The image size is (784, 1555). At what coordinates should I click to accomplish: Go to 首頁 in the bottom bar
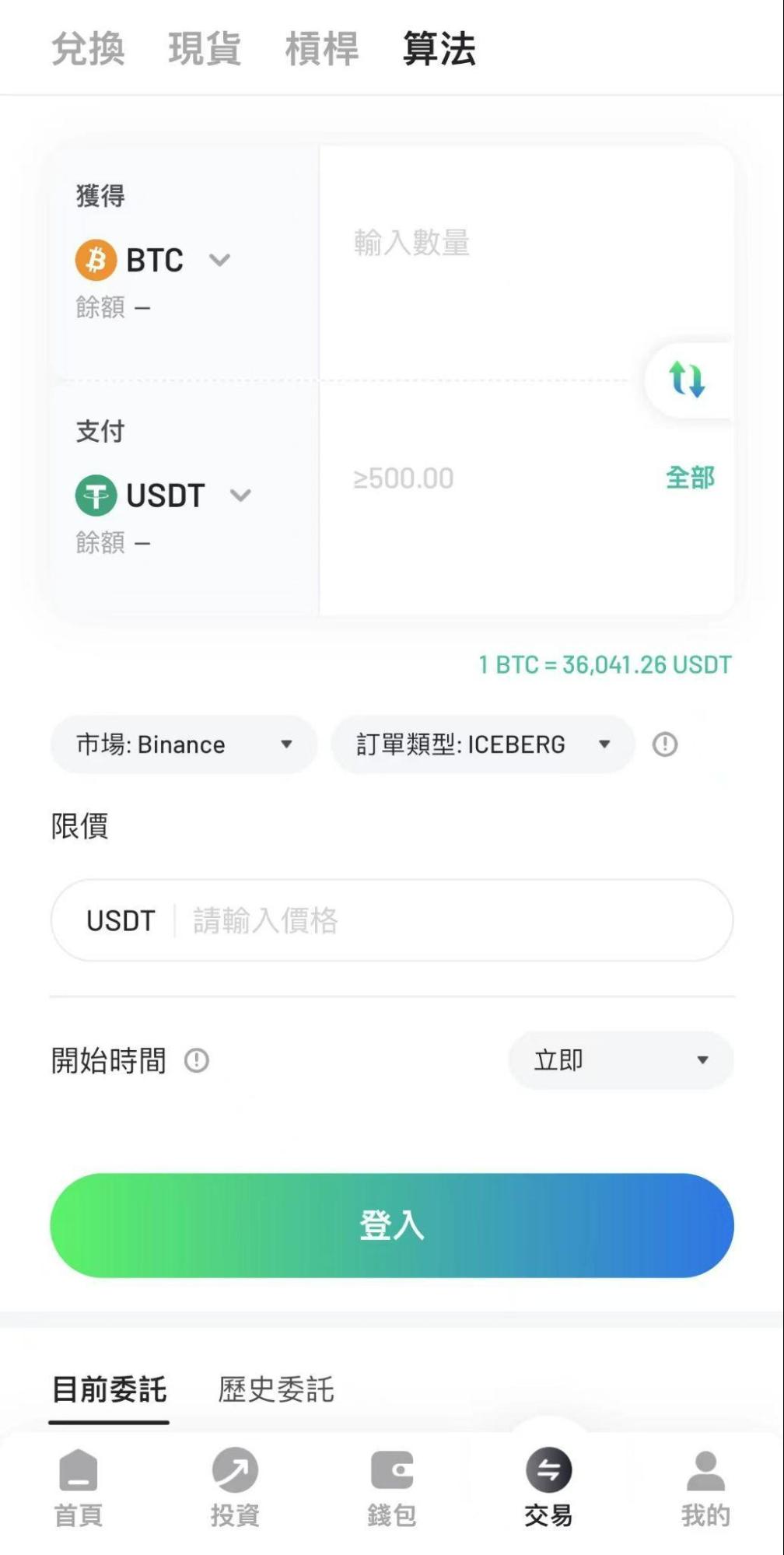tap(79, 1489)
